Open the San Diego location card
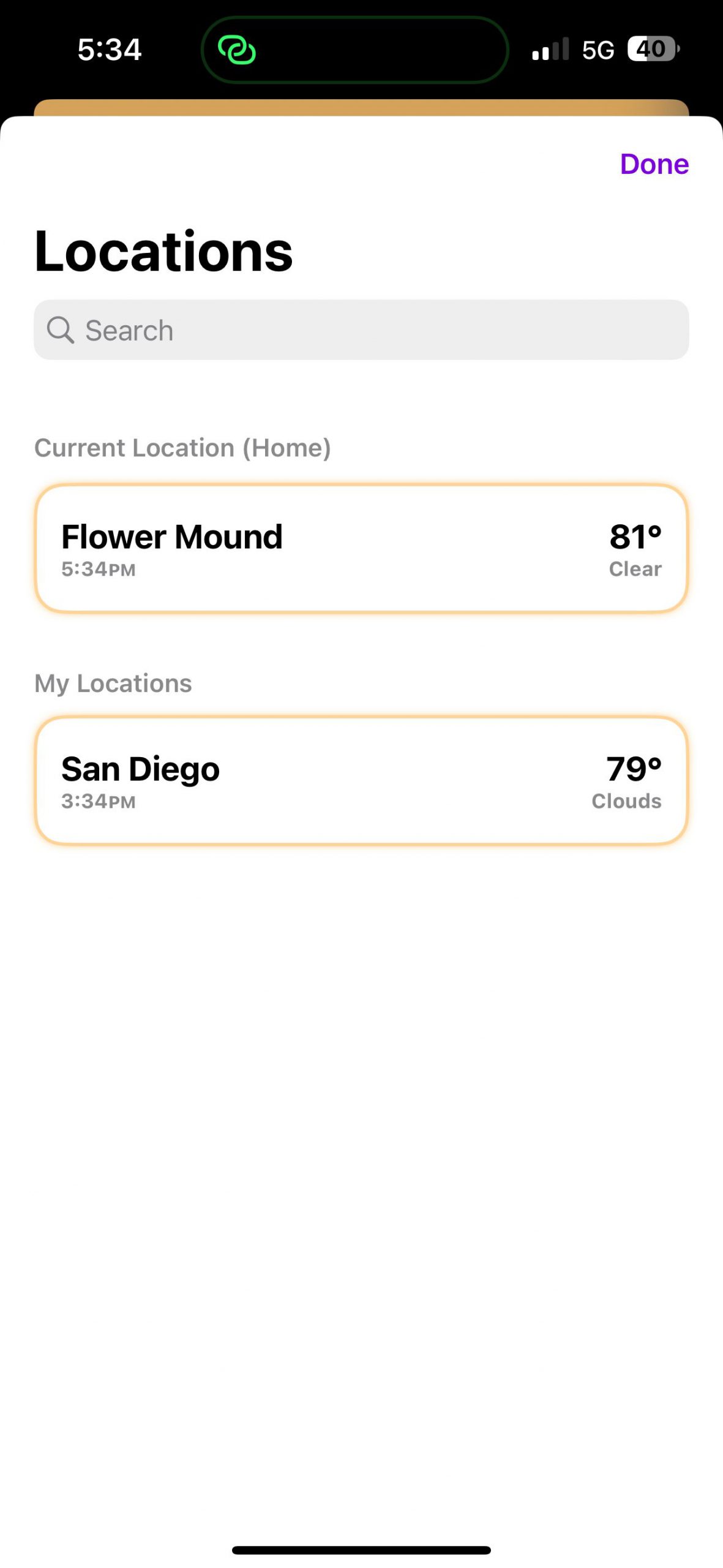This screenshot has height=1568, width=723. coord(361,781)
